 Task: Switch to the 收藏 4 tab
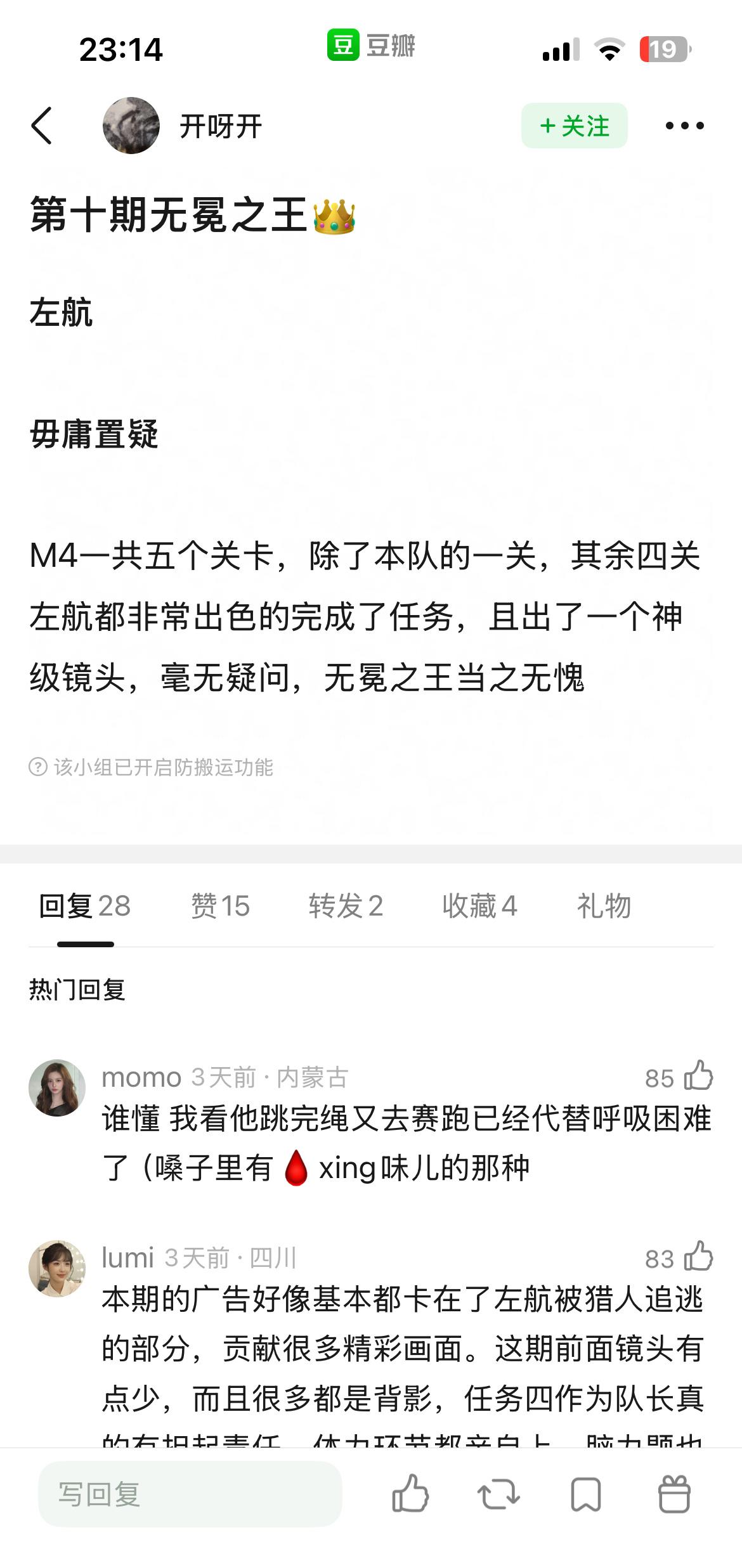point(479,905)
